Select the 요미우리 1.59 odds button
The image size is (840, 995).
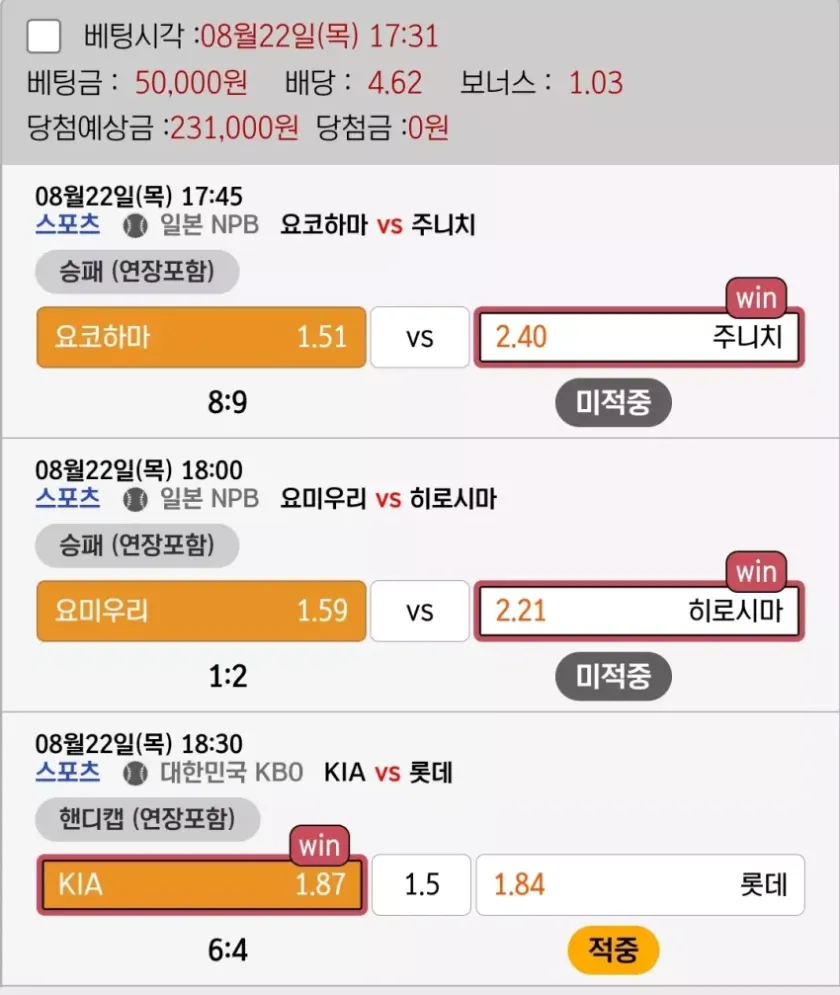point(201,610)
